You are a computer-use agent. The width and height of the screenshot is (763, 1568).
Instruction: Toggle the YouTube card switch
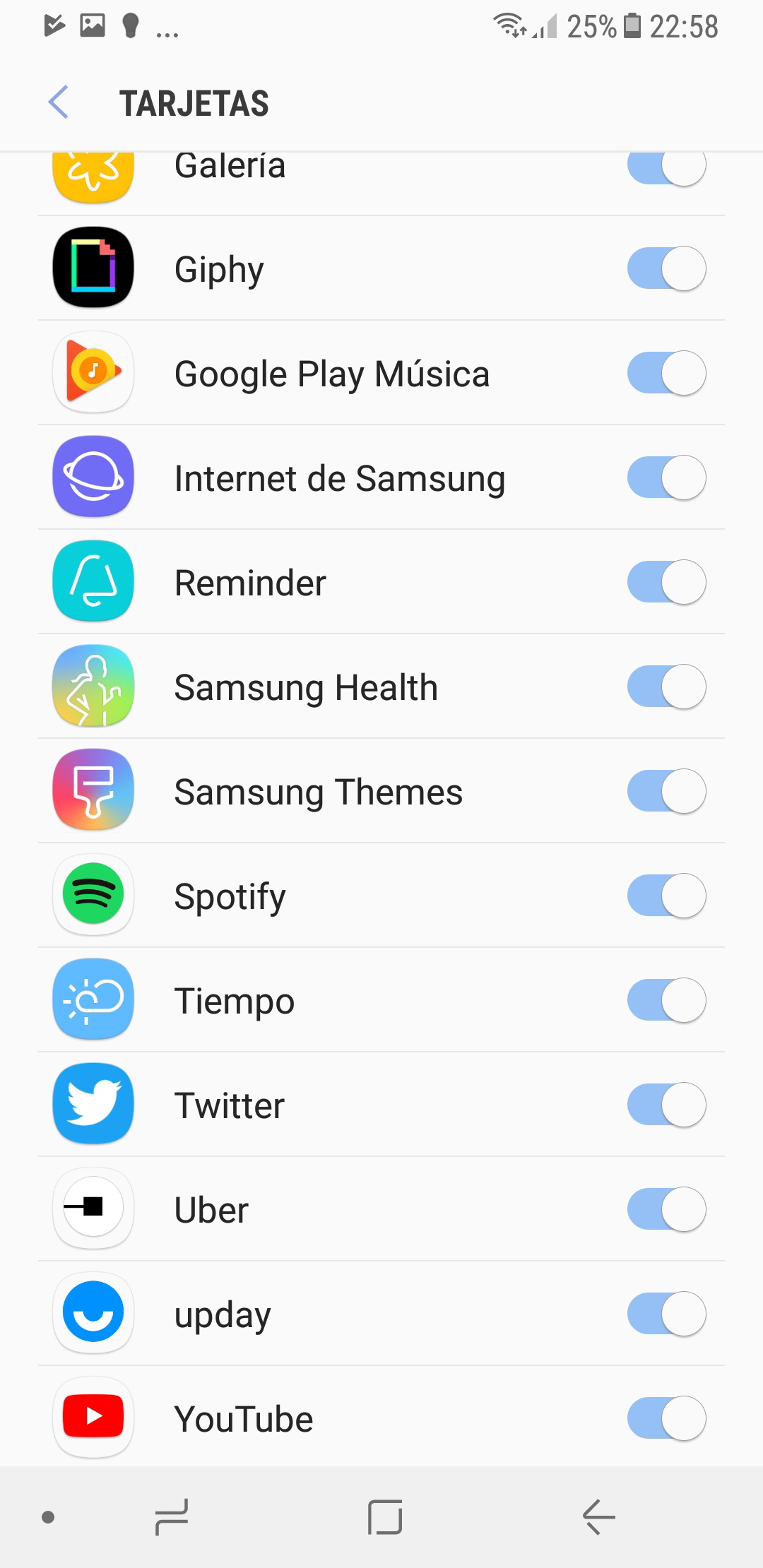(x=666, y=1418)
